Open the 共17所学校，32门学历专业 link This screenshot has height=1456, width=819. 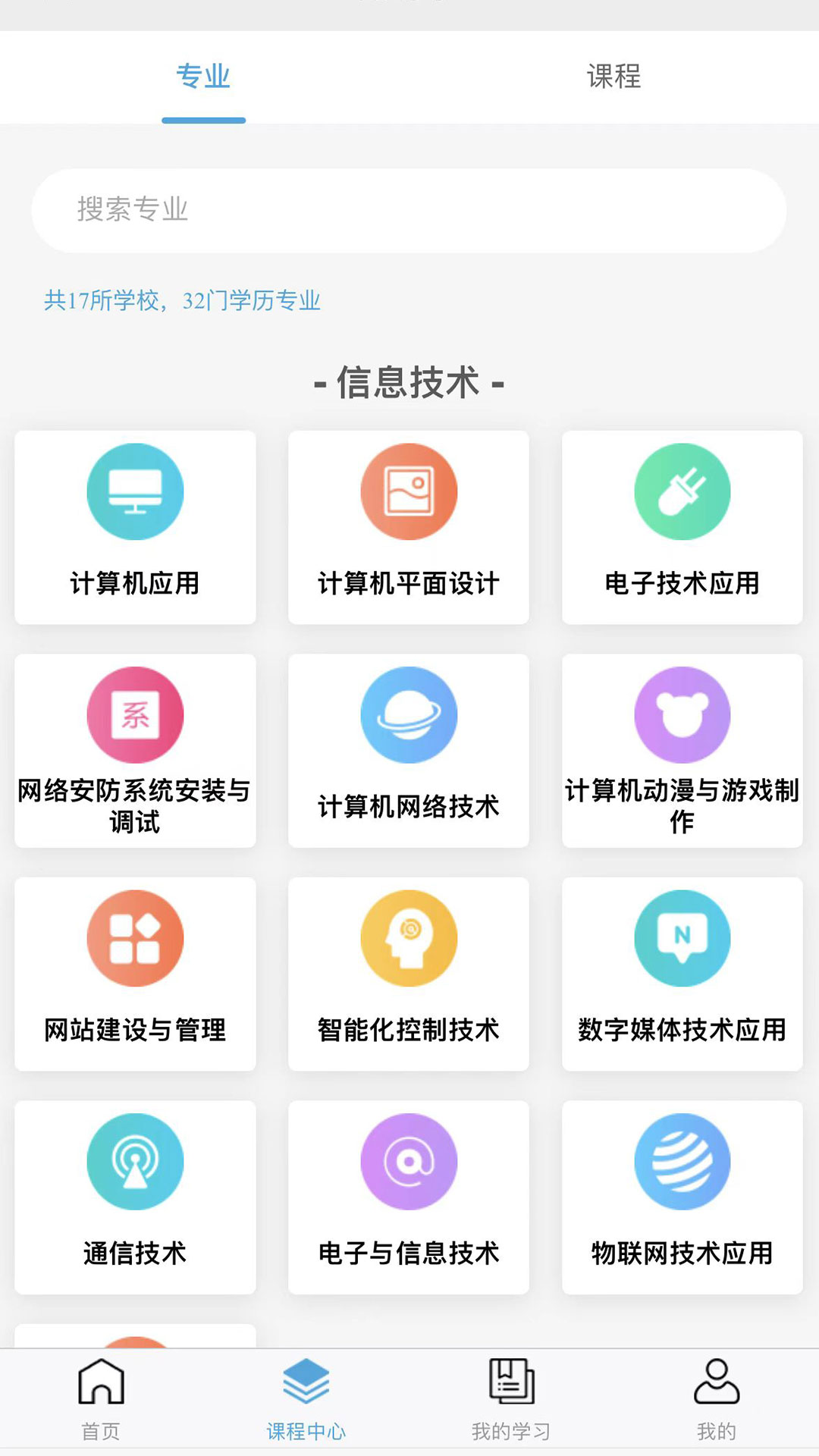coord(182,300)
